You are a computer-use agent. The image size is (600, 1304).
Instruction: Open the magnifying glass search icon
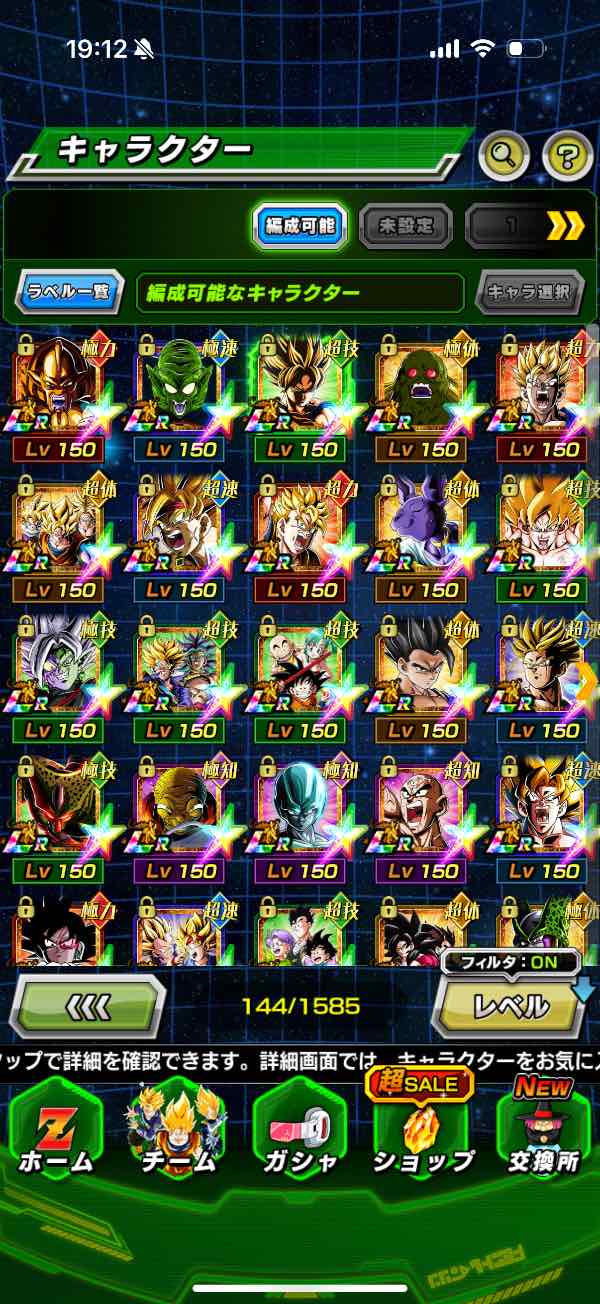pos(504,155)
